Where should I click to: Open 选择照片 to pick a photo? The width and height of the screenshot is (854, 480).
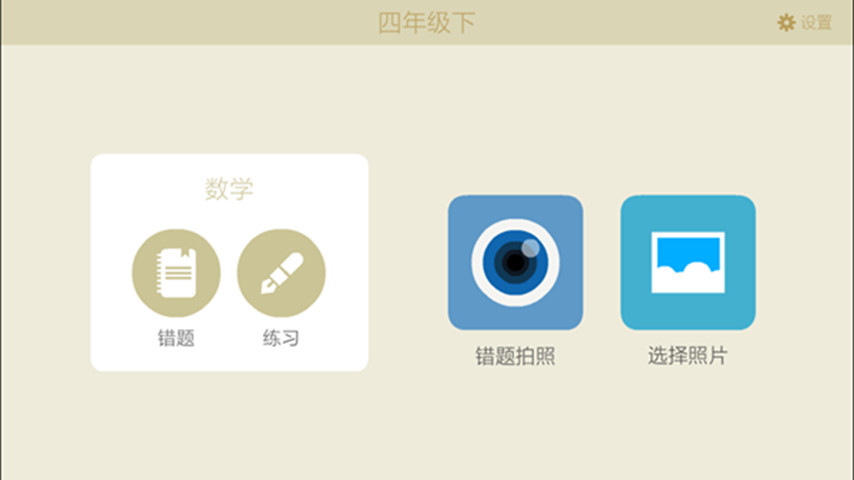pos(688,263)
